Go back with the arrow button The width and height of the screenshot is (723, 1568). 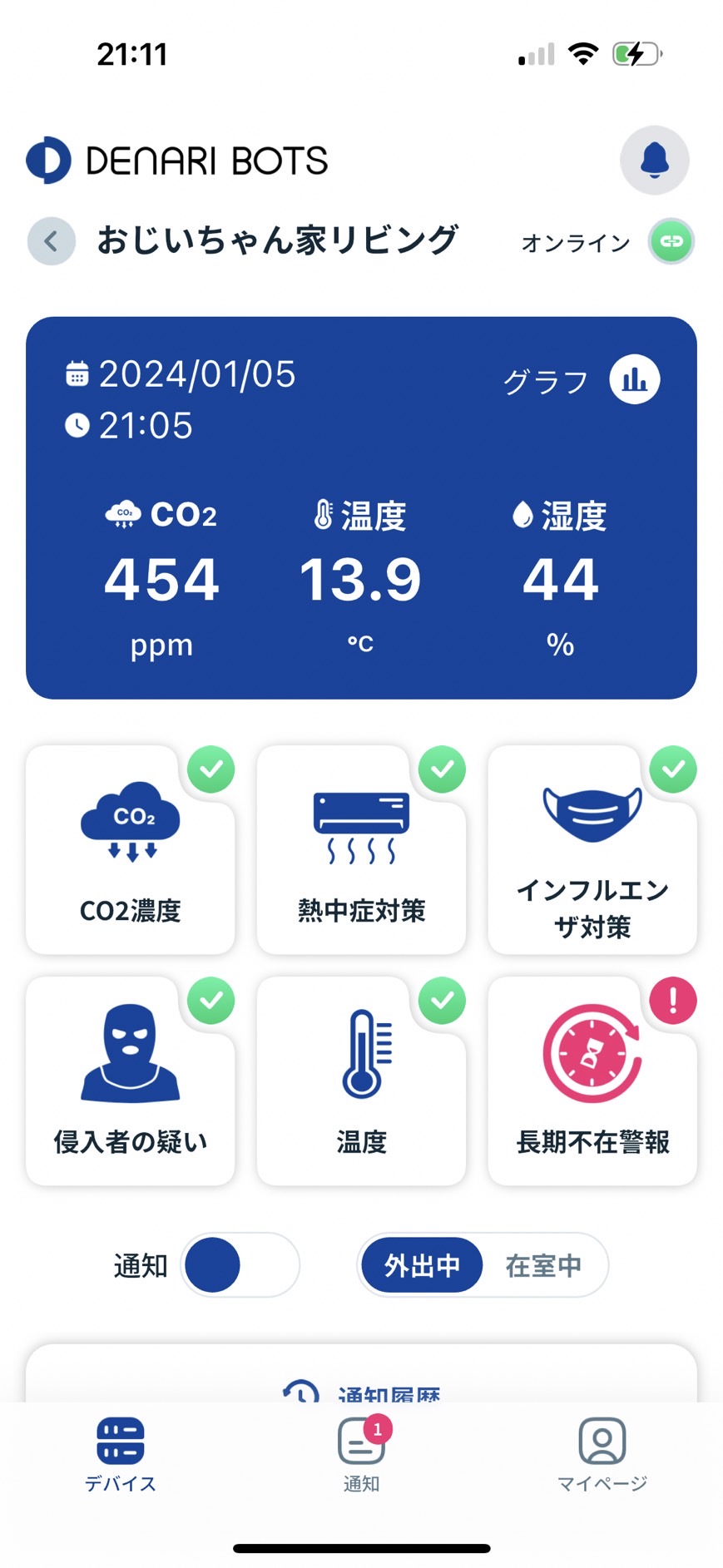point(52,241)
